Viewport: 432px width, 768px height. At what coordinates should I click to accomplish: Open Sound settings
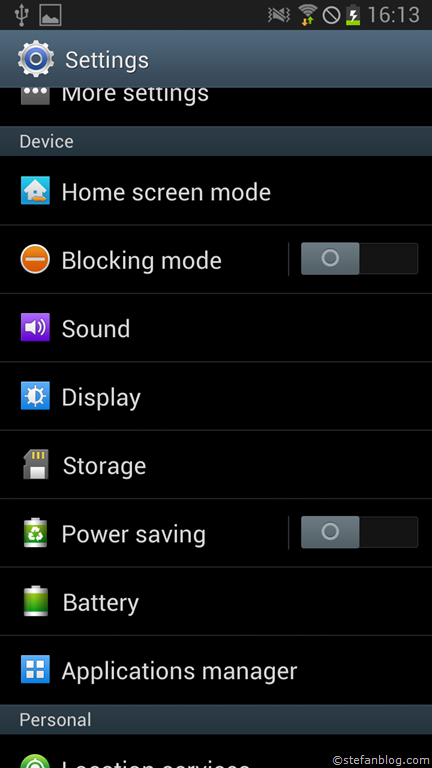coord(216,328)
